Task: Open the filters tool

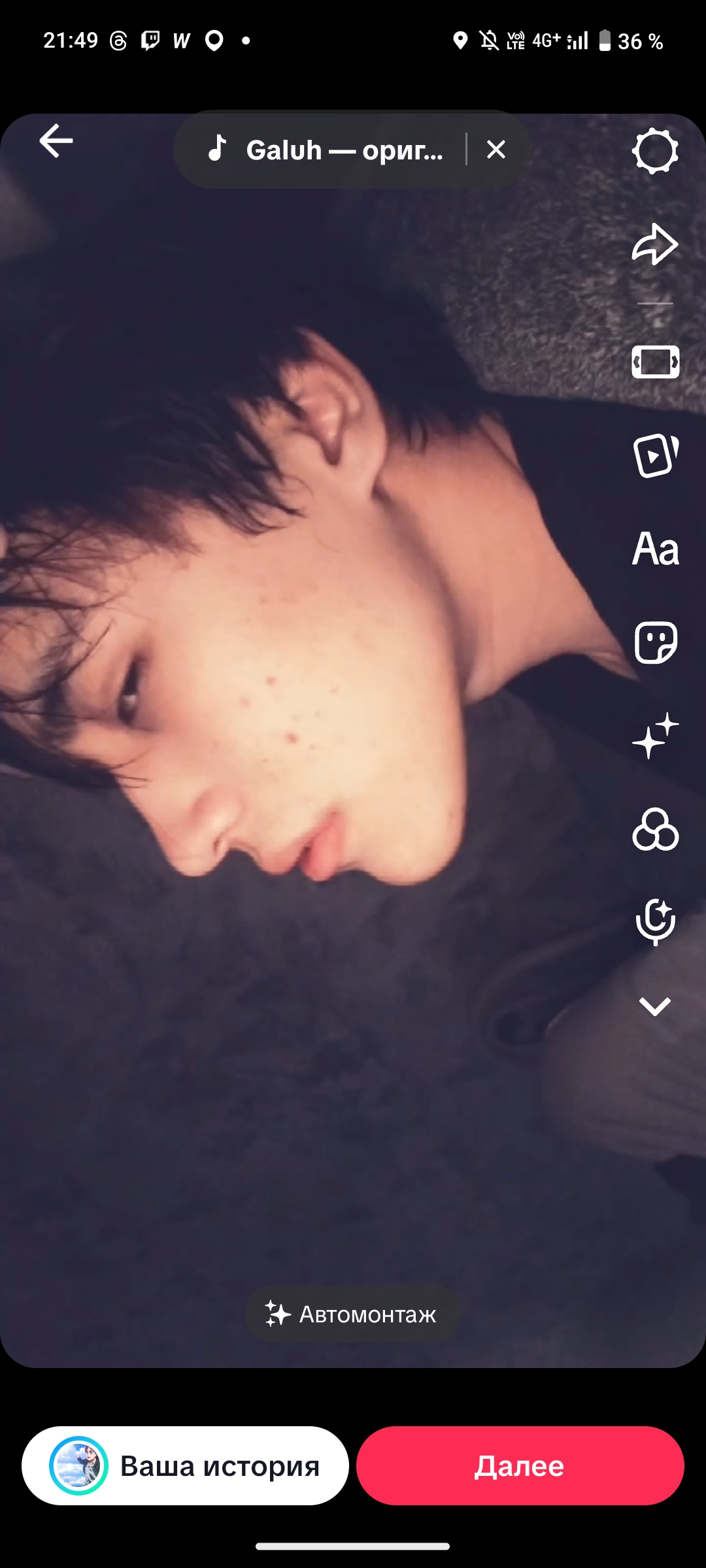Action: click(x=655, y=830)
